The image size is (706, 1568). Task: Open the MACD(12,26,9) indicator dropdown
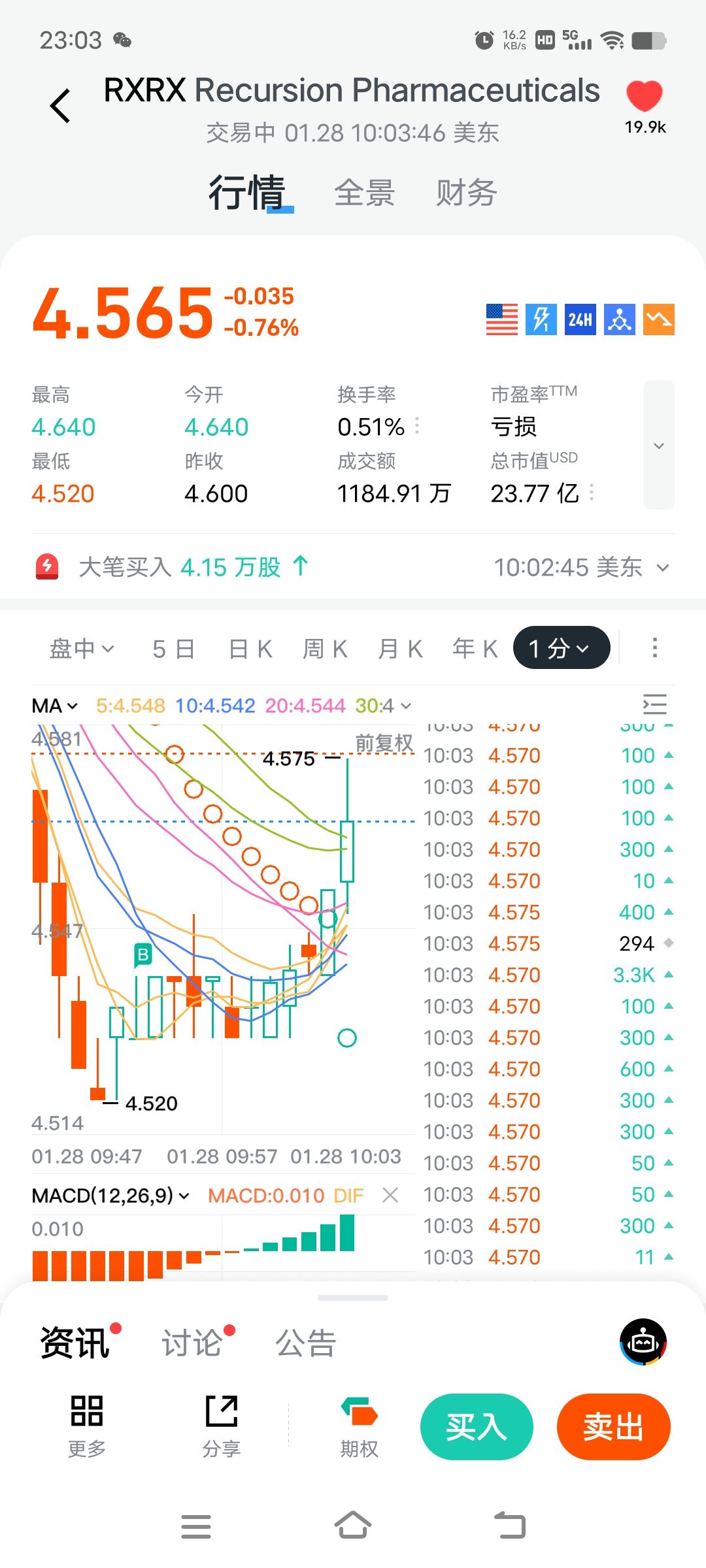pos(111,1196)
